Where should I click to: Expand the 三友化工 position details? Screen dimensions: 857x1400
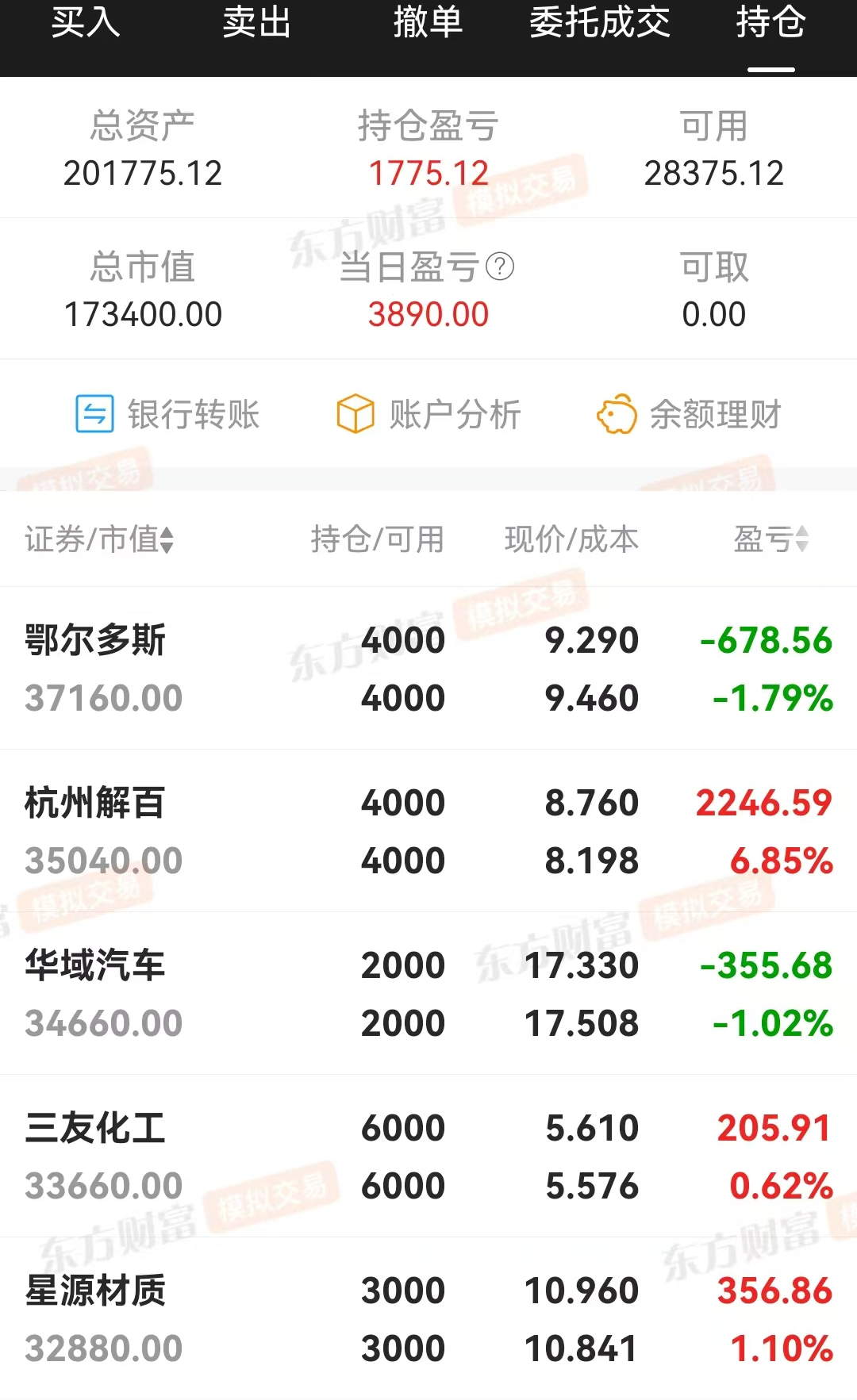[x=428, y=1154]
